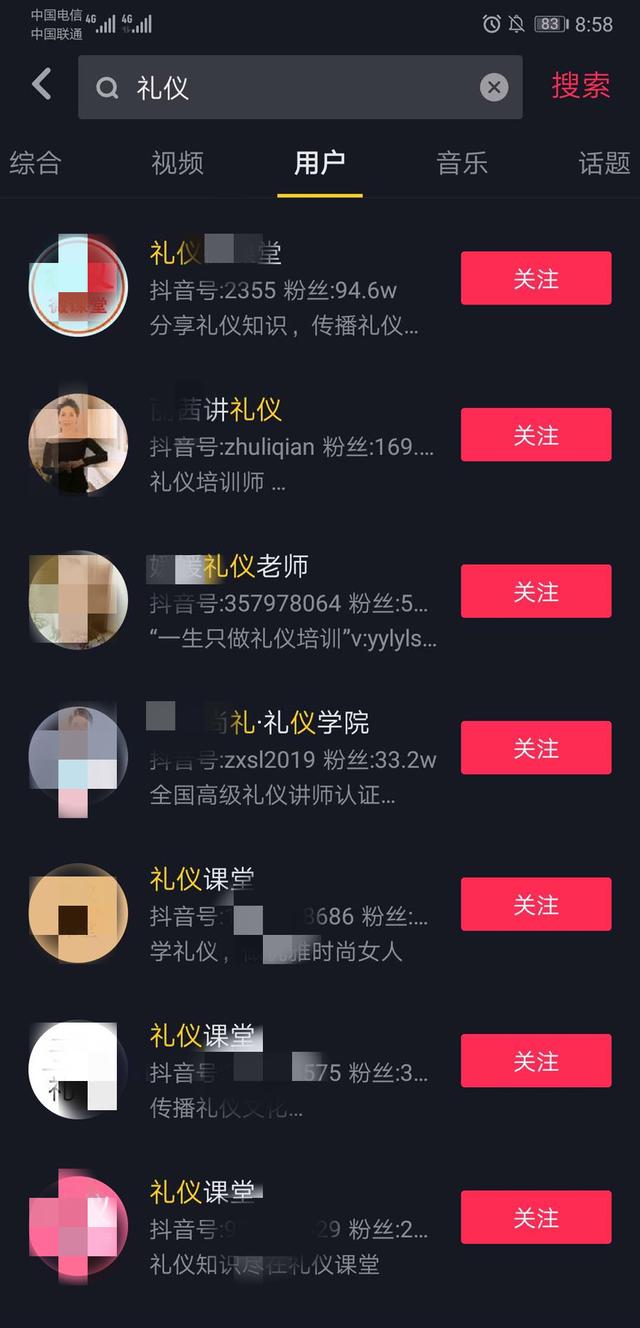Select the 用户 tab

click(320, 163)
